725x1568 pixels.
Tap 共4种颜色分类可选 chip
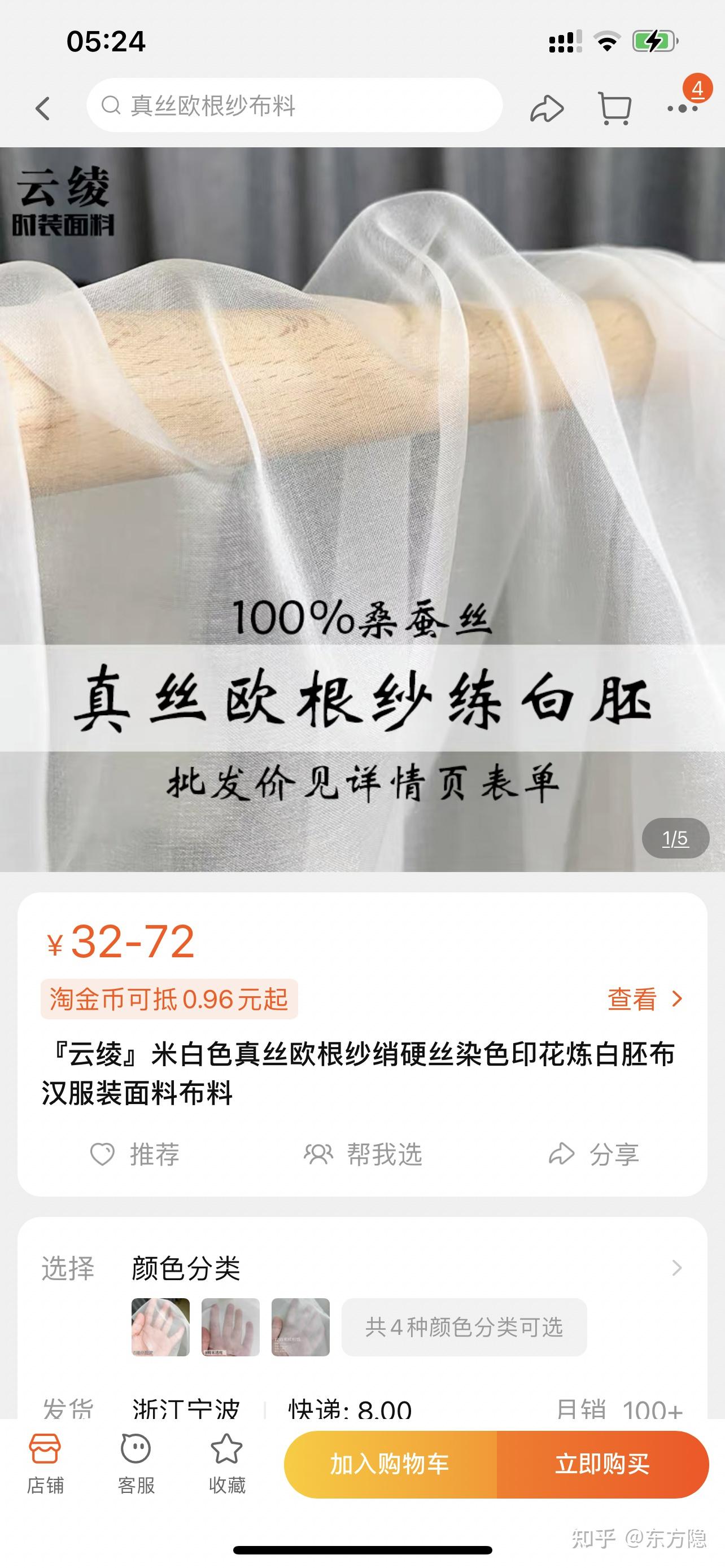tap(464, 1327)
